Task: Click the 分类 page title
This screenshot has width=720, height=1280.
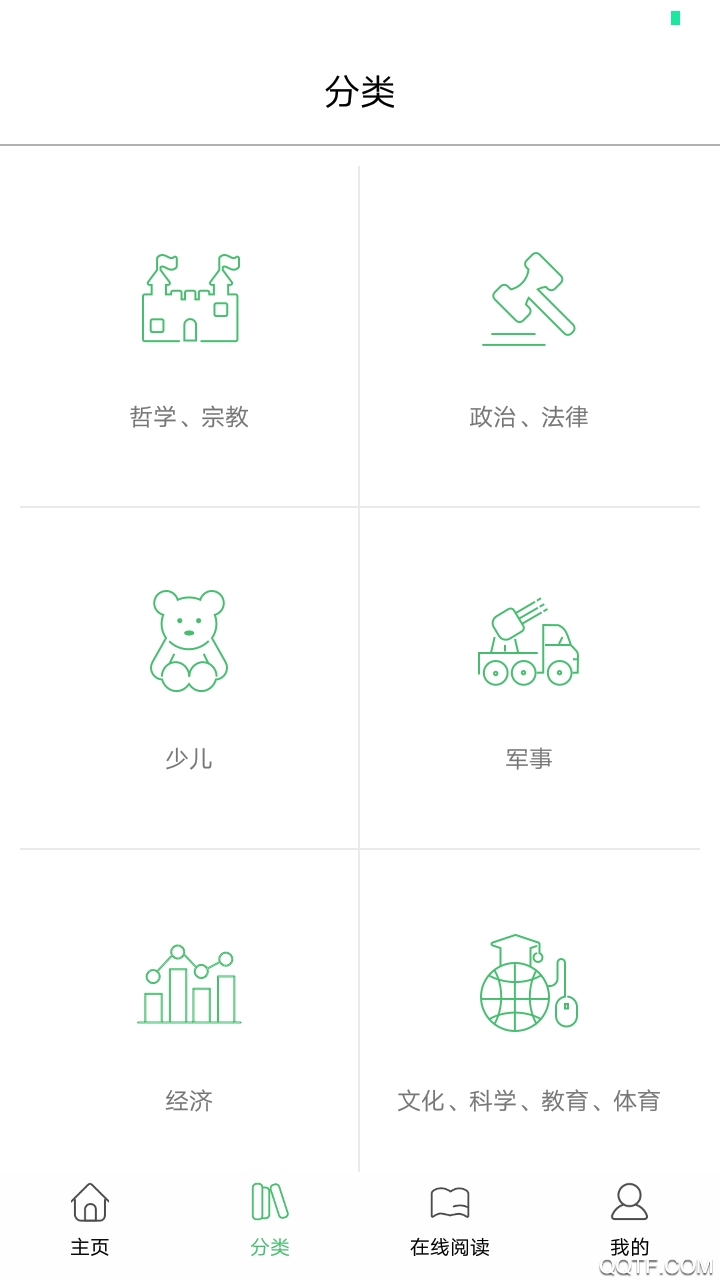Action: [x=360, y=91]
